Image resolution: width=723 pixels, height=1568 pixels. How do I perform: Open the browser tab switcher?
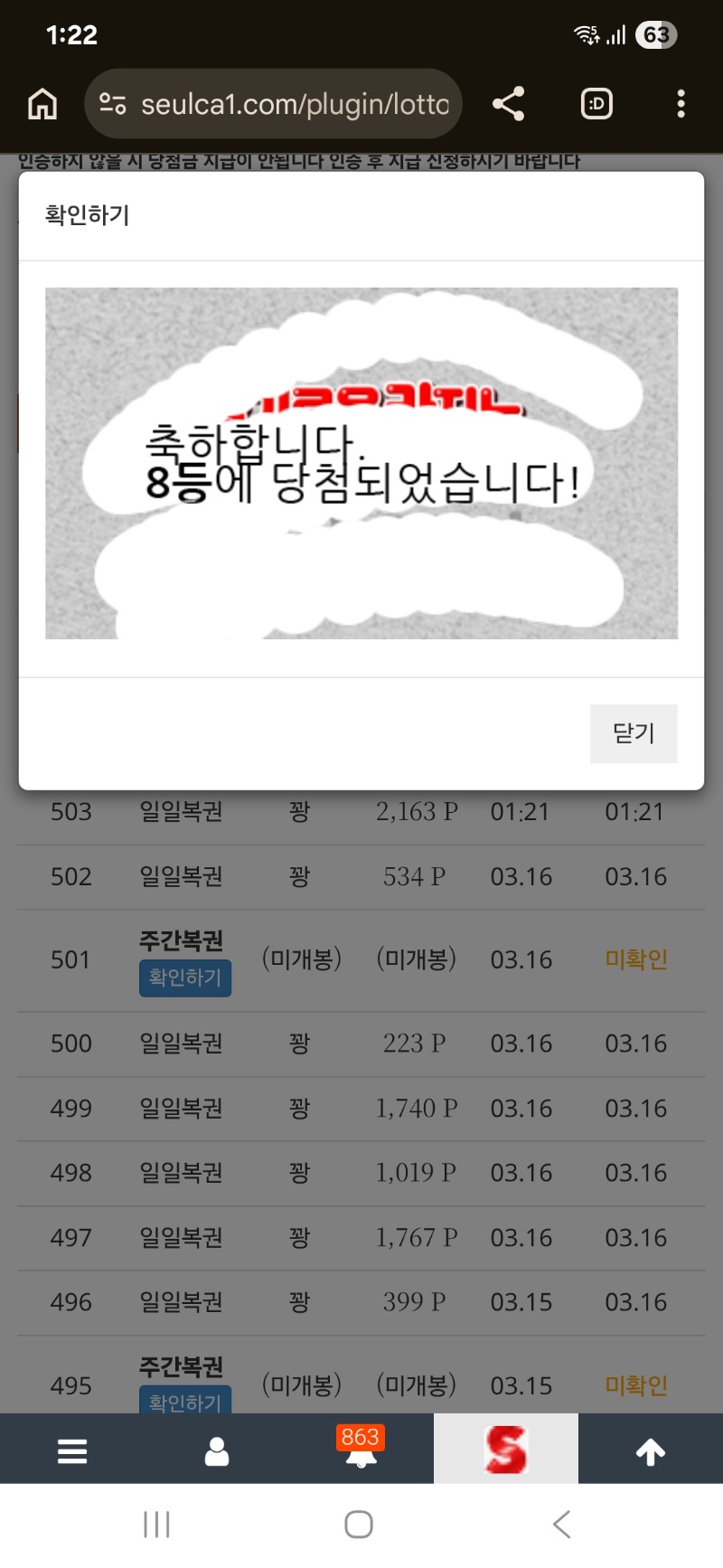596,104
